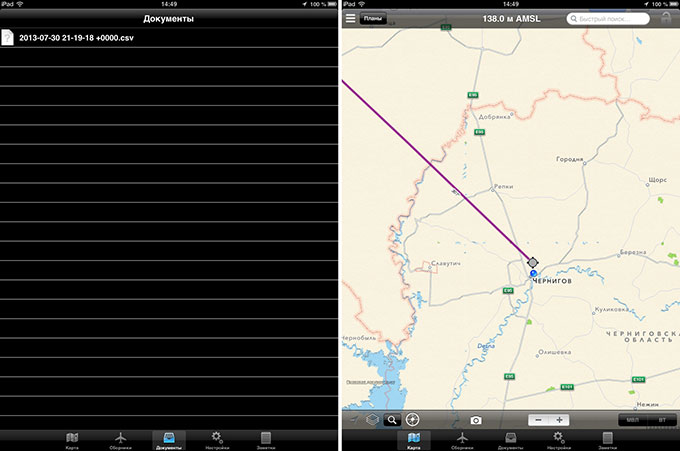The width and height of the screenshot is (680, 451).
Task: Open the hamburger menu beside the Планы button
Action: point(350,18)
